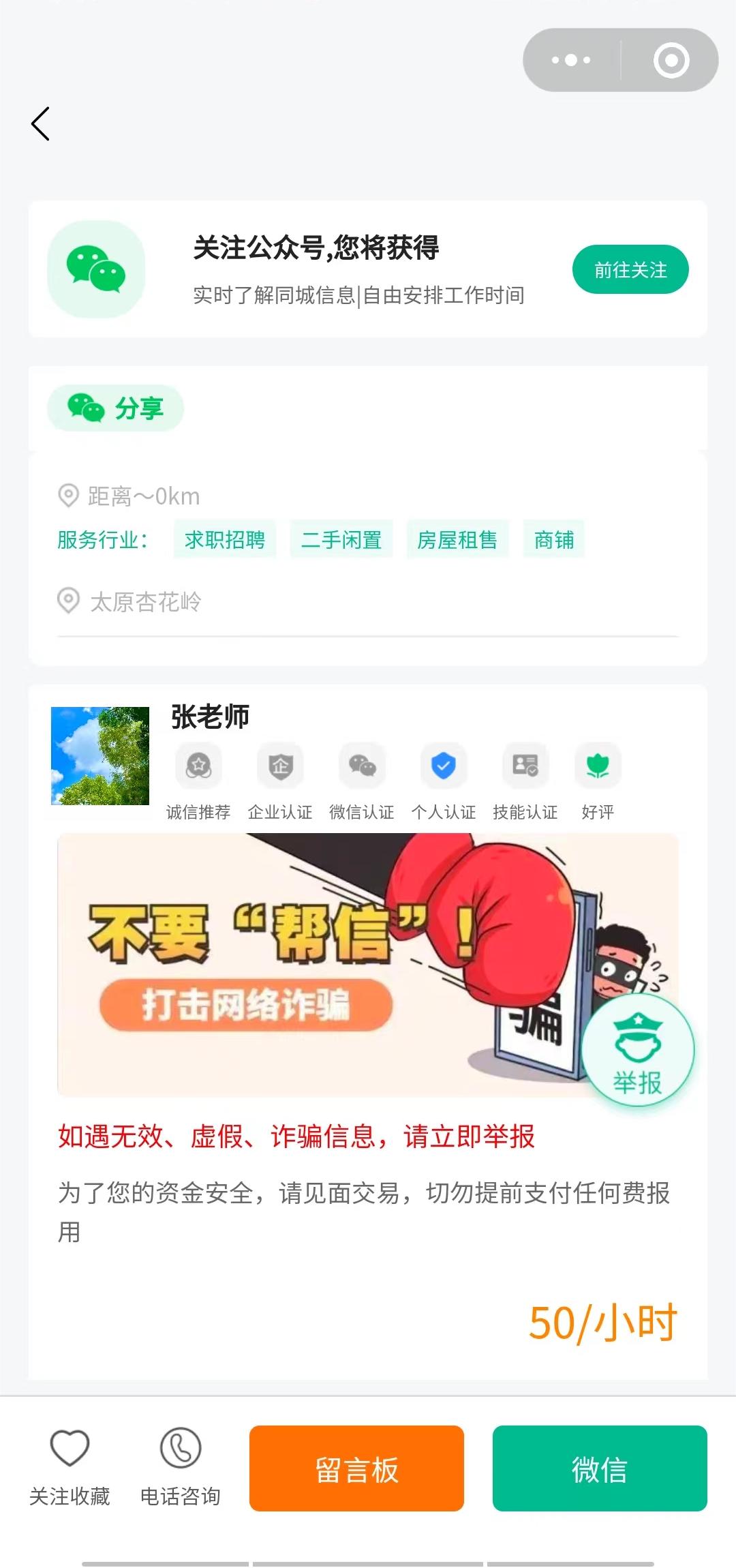Tap the 前往关注 button
The height and width of the screenshot is (1568, 736).
pyautogui.click(x=630, y=270)
